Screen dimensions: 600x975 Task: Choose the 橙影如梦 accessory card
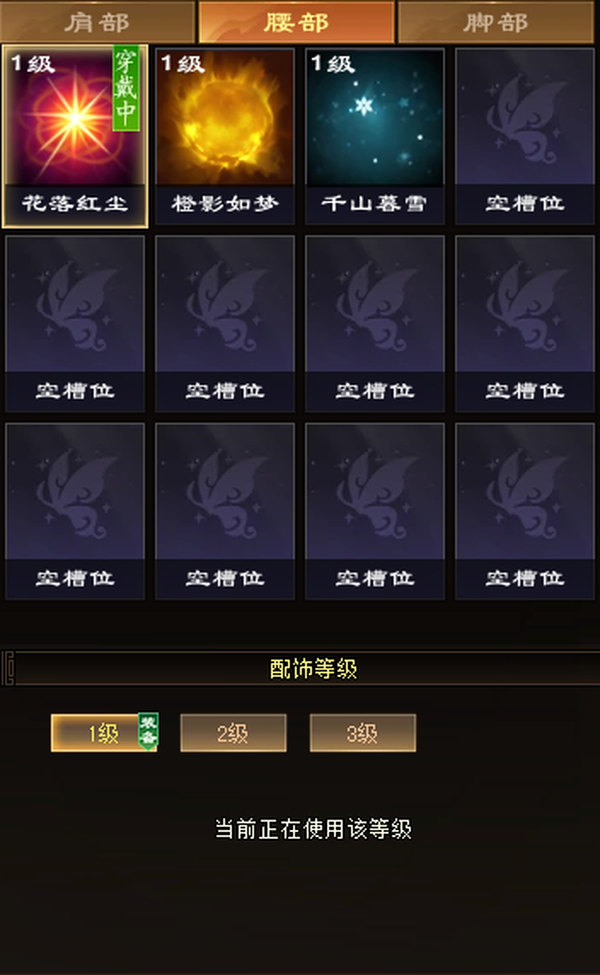[224, 136]
